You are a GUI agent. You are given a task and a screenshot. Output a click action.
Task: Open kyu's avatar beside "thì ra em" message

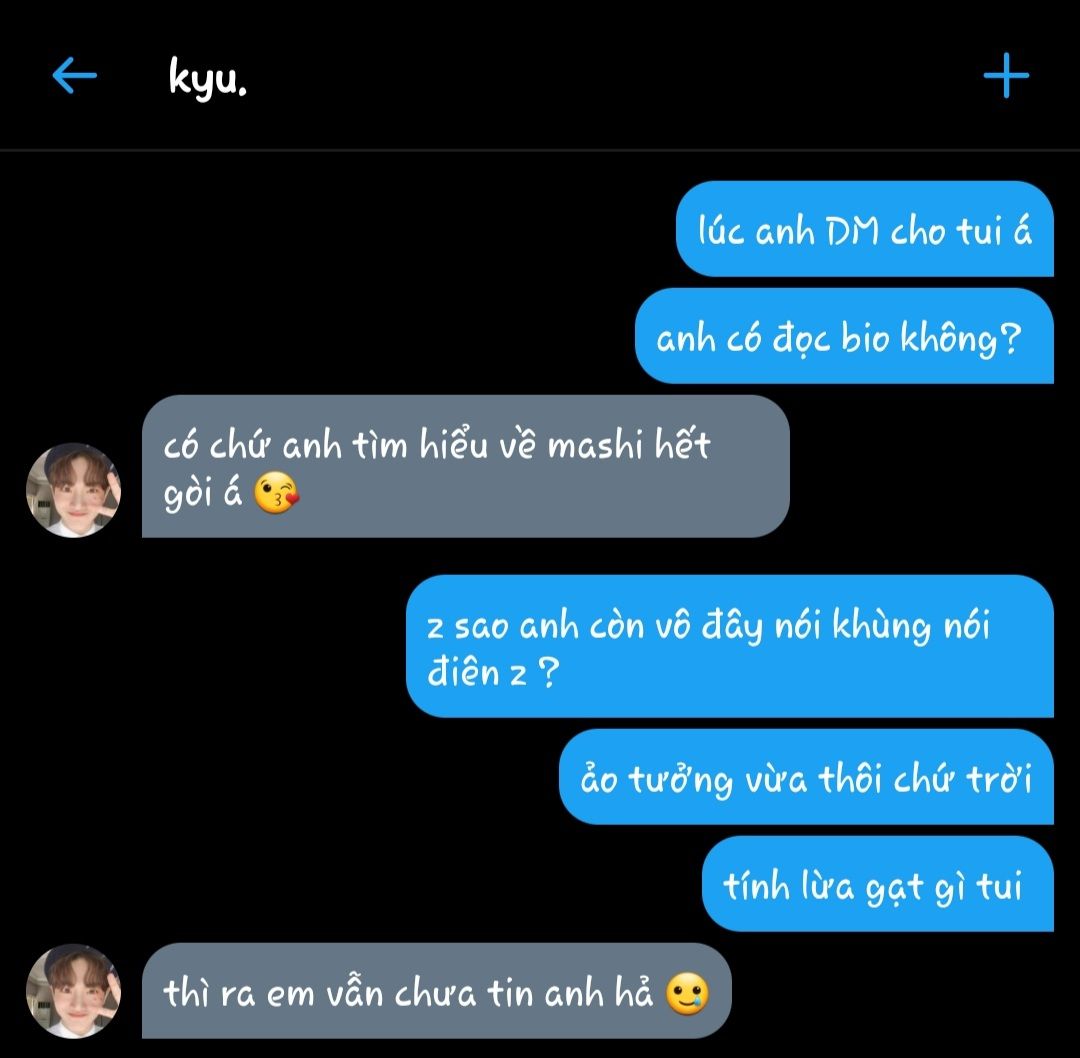[73, 990]
